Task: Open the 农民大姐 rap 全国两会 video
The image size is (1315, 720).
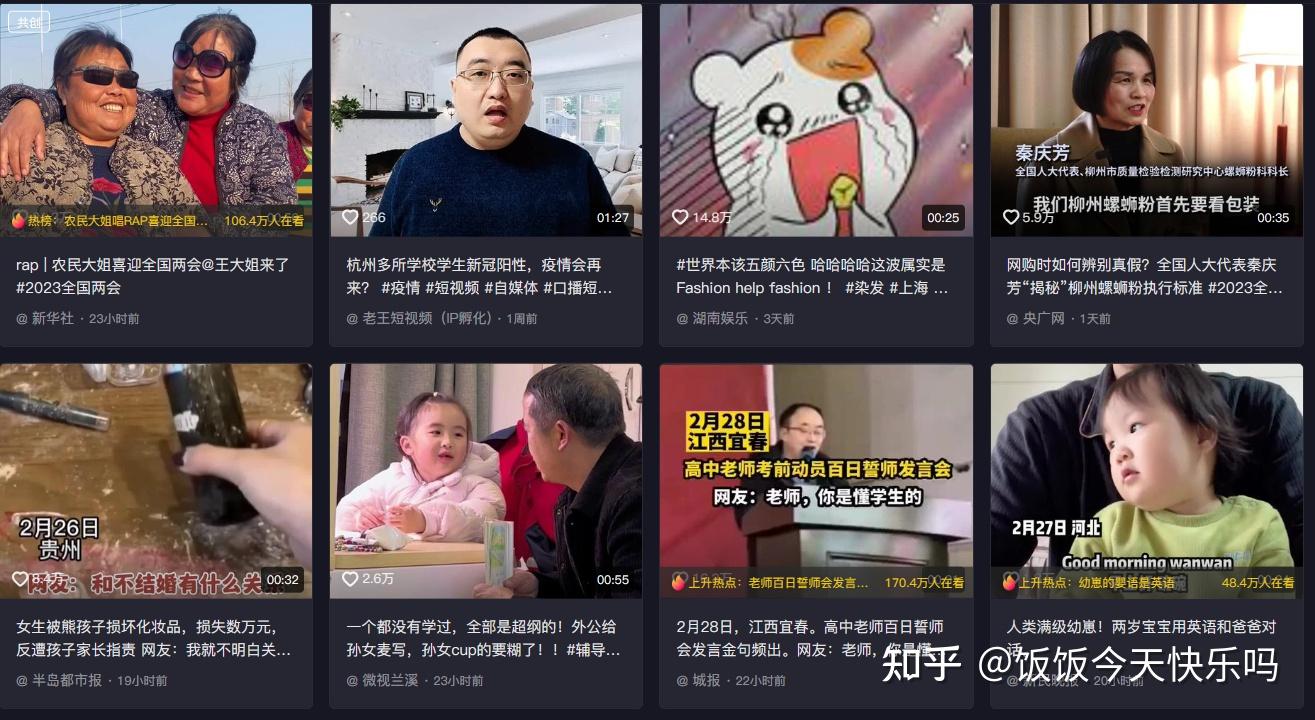Action: (156, 120)
